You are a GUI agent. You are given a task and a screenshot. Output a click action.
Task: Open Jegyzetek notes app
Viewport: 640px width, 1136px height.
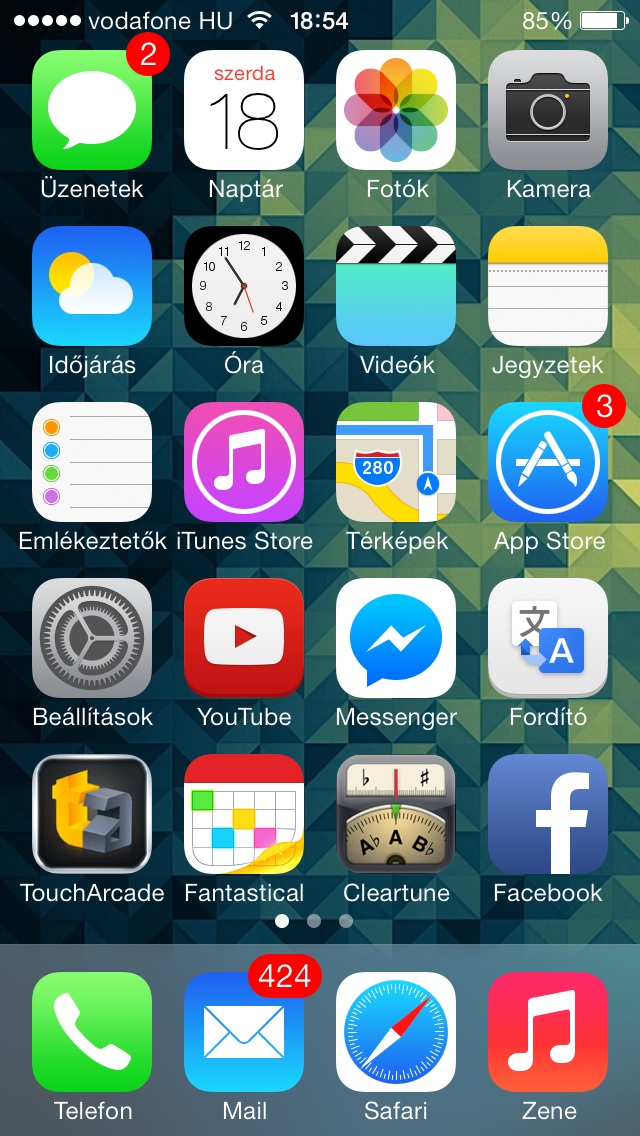(x=548, y=286)
